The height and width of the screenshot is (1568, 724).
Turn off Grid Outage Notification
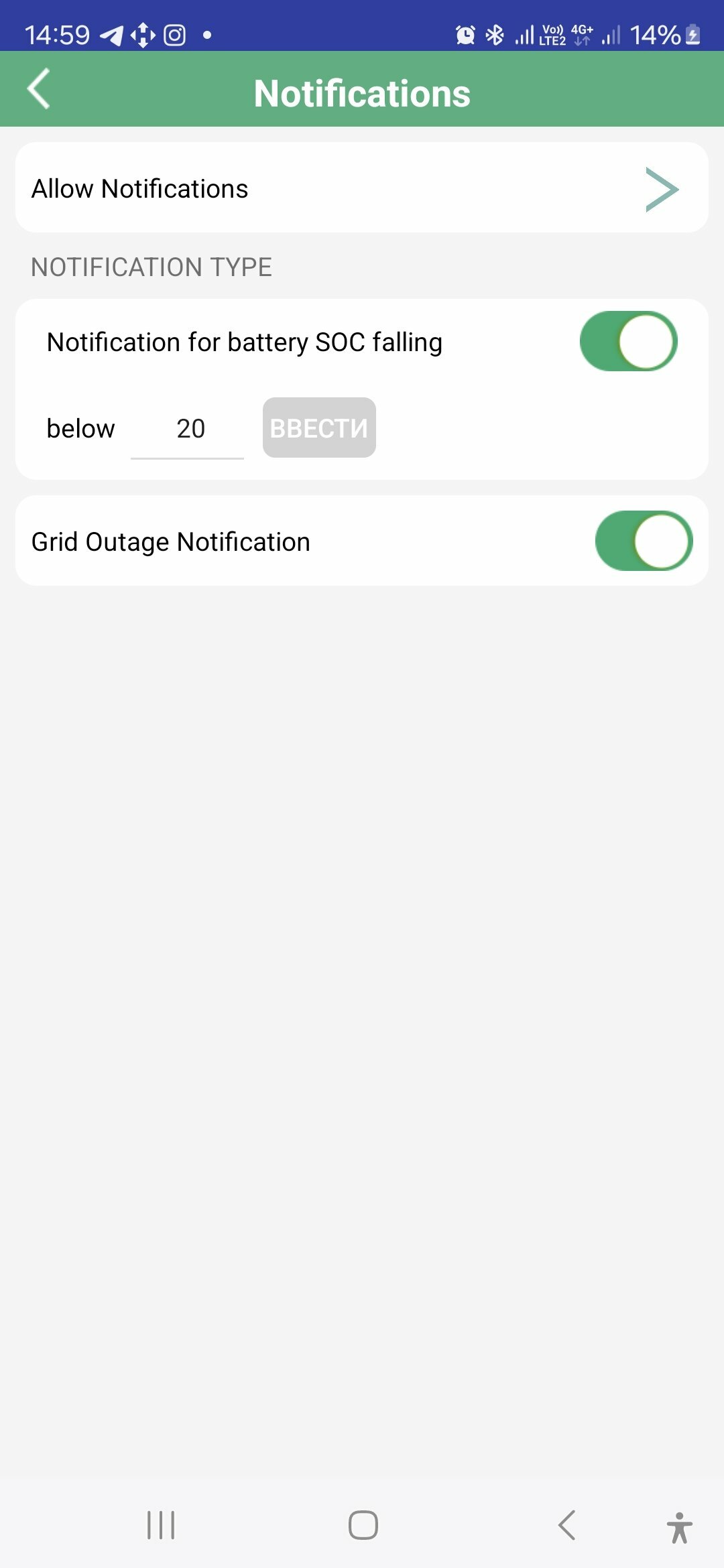[x=644, y=541]
